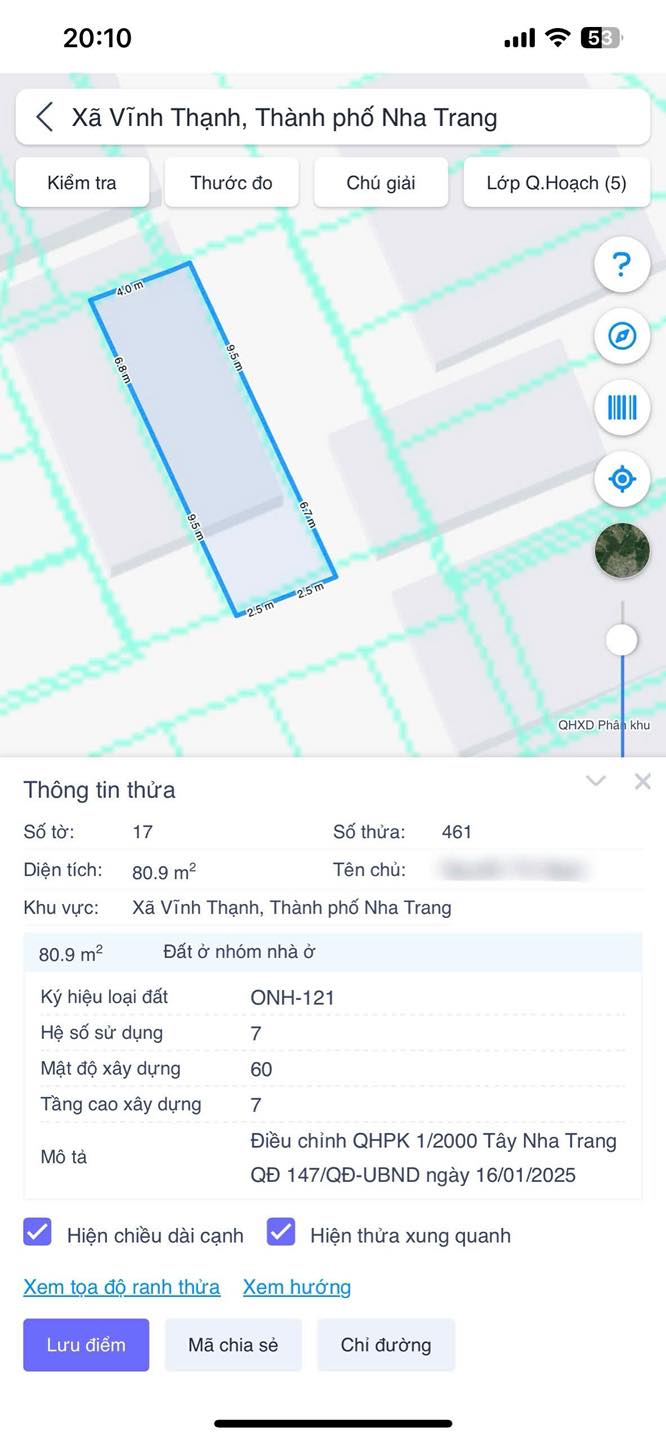This screenshot has width=666, height=1440.
Task: Uncheck Hiện chiều dài cạnh
Action: click(37, 1233)
